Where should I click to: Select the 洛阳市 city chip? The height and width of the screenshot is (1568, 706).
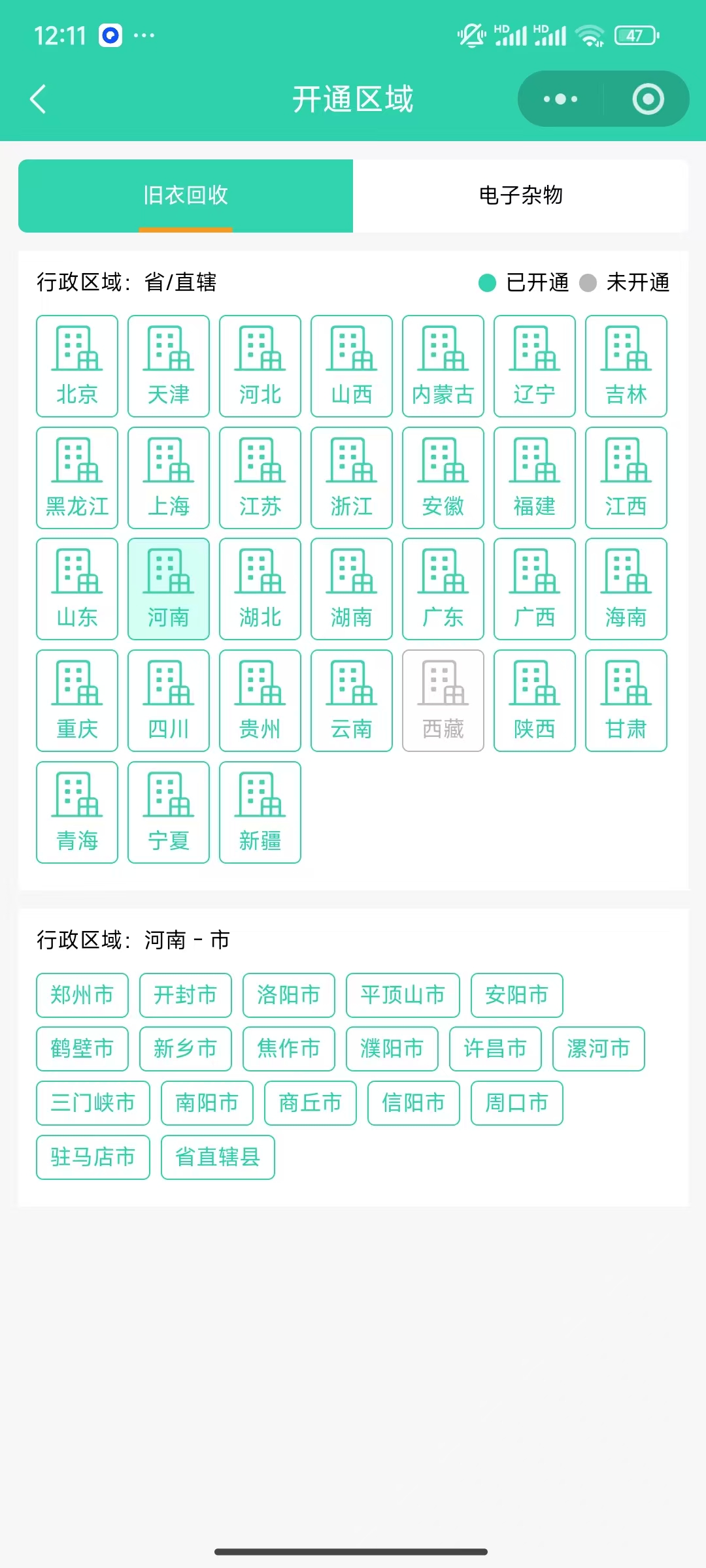[x=289, y=995]
